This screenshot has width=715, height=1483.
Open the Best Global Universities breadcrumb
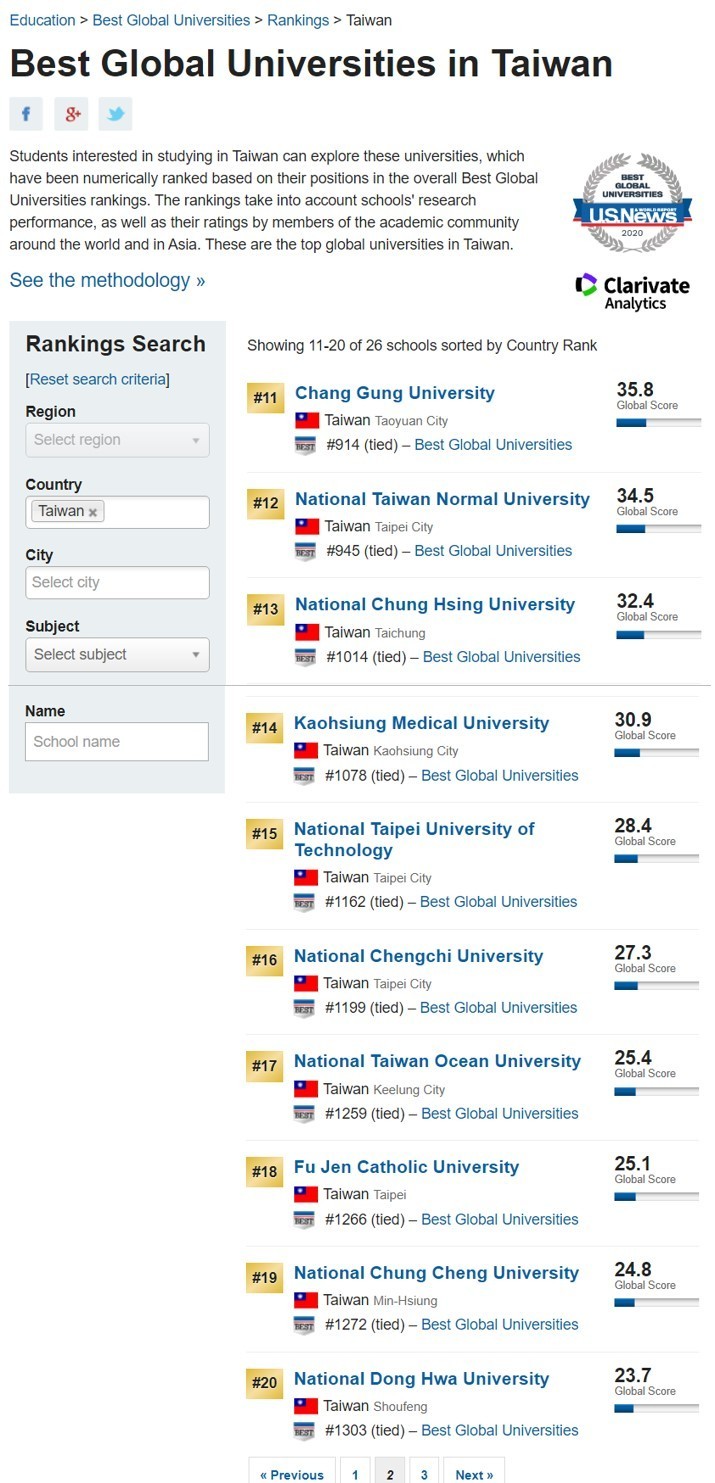[x=171, y=20]
